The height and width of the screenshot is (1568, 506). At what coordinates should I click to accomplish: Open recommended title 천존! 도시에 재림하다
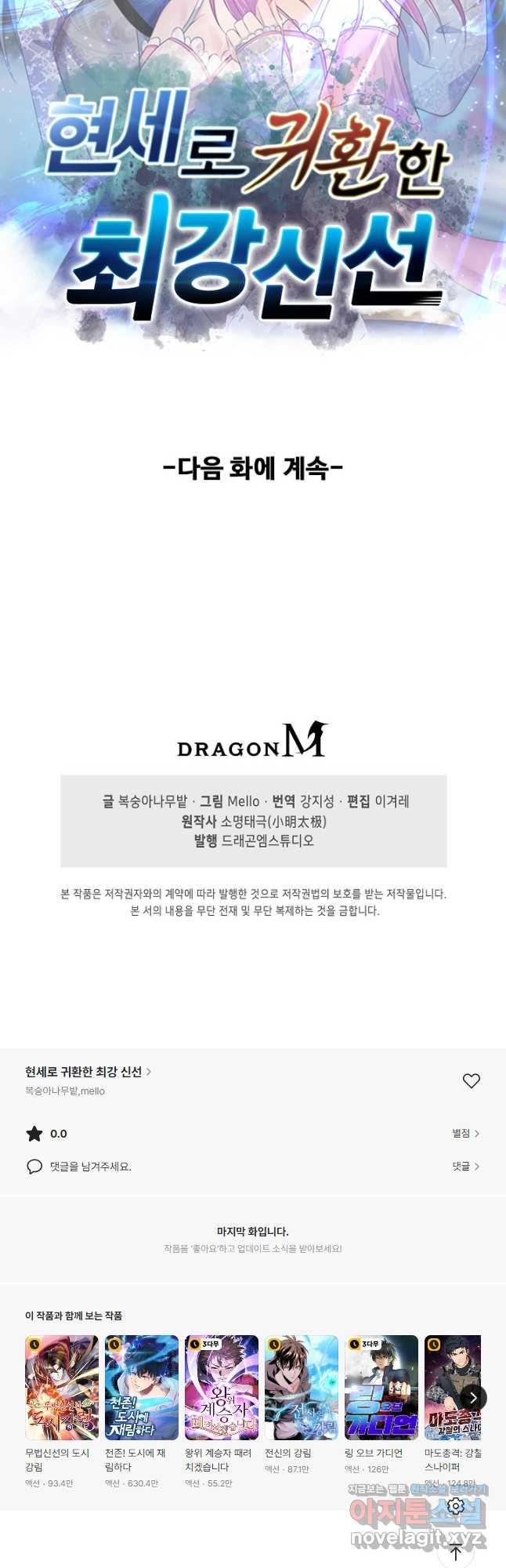pos(142,1388)
